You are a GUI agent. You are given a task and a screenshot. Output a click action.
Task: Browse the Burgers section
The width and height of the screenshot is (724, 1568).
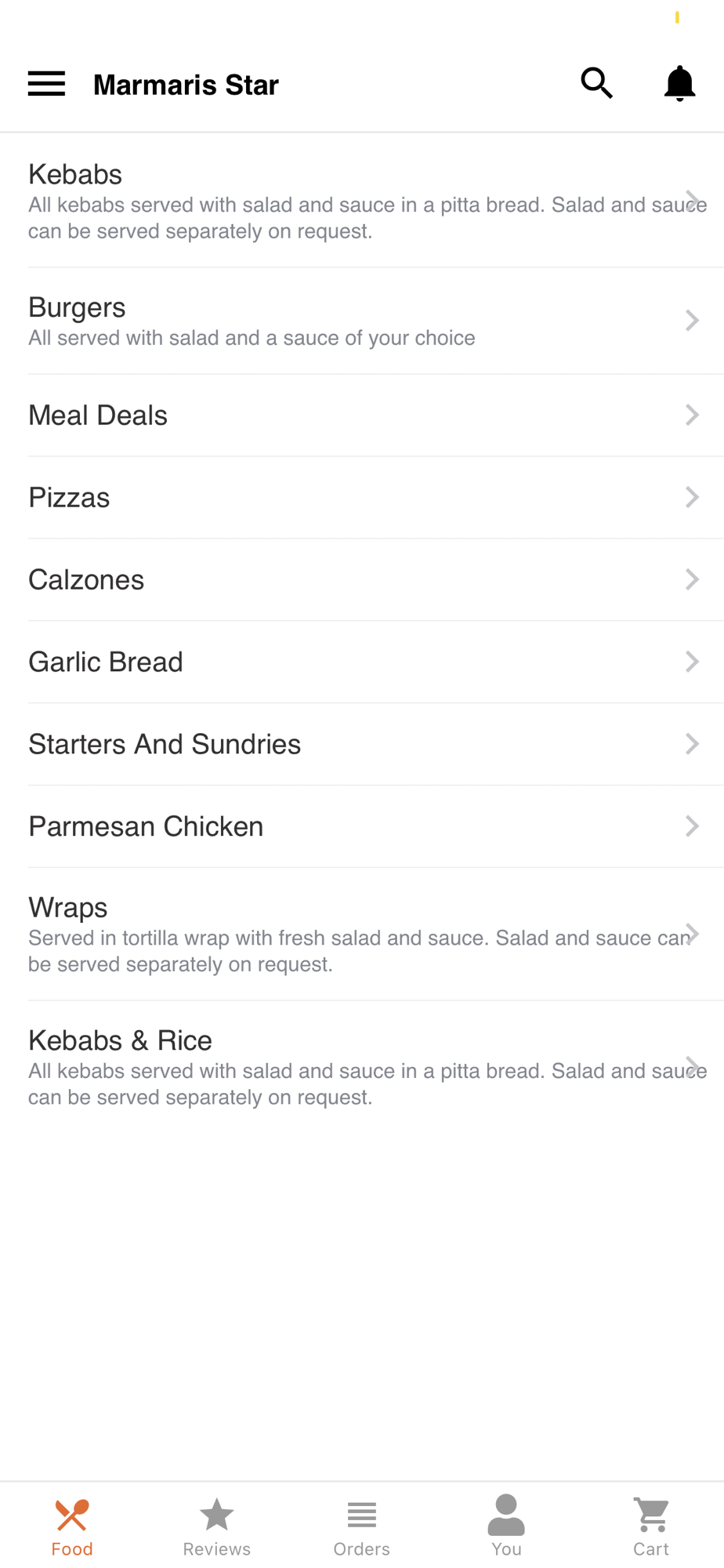362,321
